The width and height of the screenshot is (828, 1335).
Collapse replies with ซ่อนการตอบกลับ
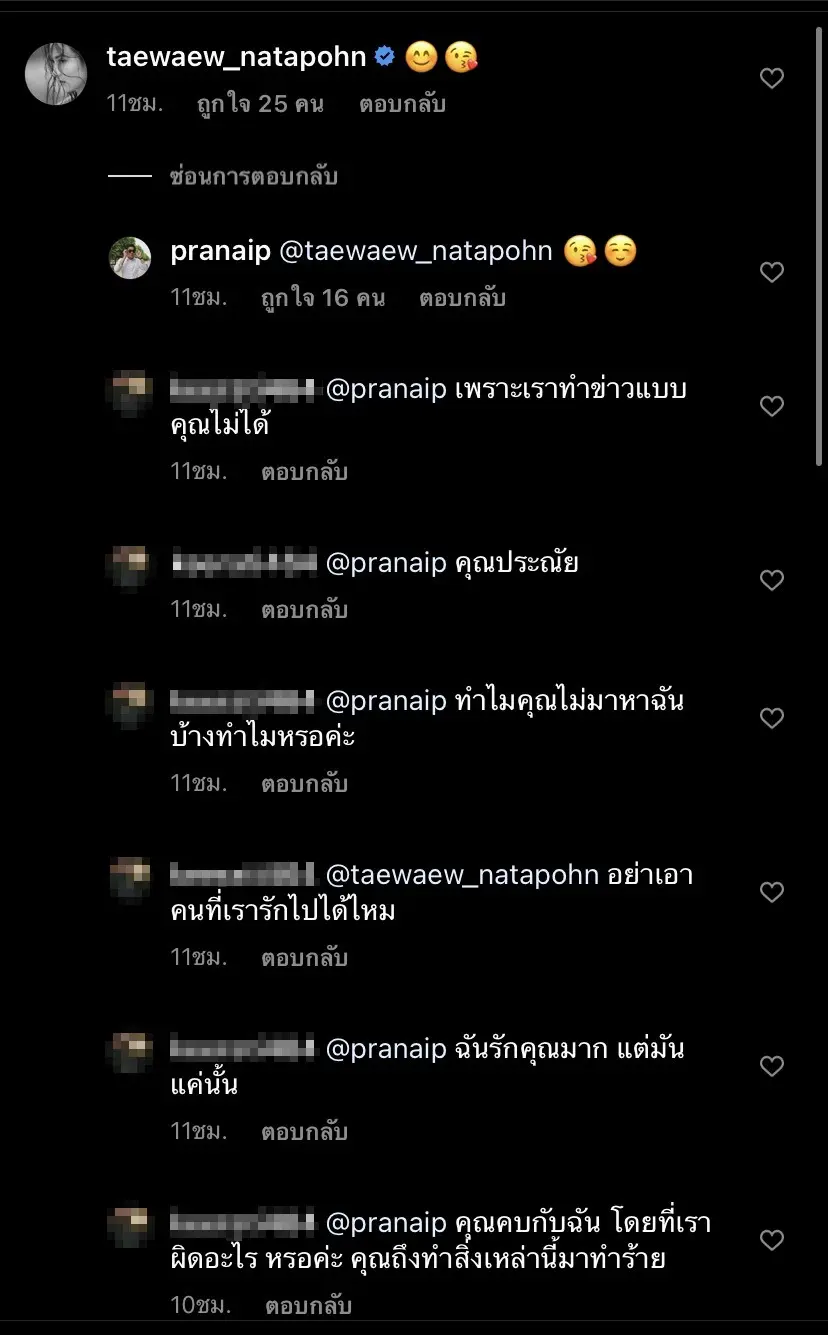click(x=254, y=177)
